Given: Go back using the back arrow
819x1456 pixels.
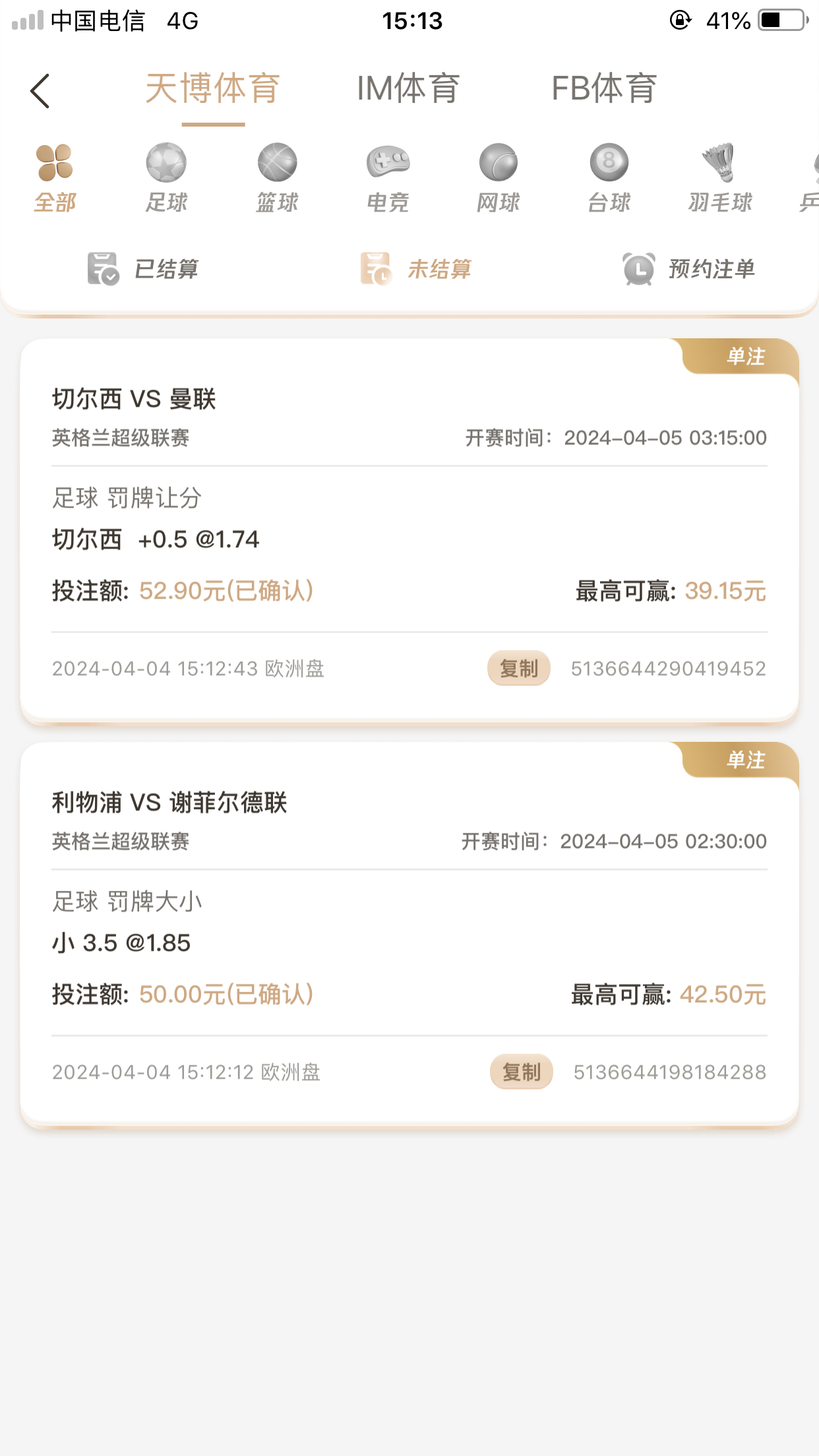Looking at the screenshot, I should tap(40, 90).
